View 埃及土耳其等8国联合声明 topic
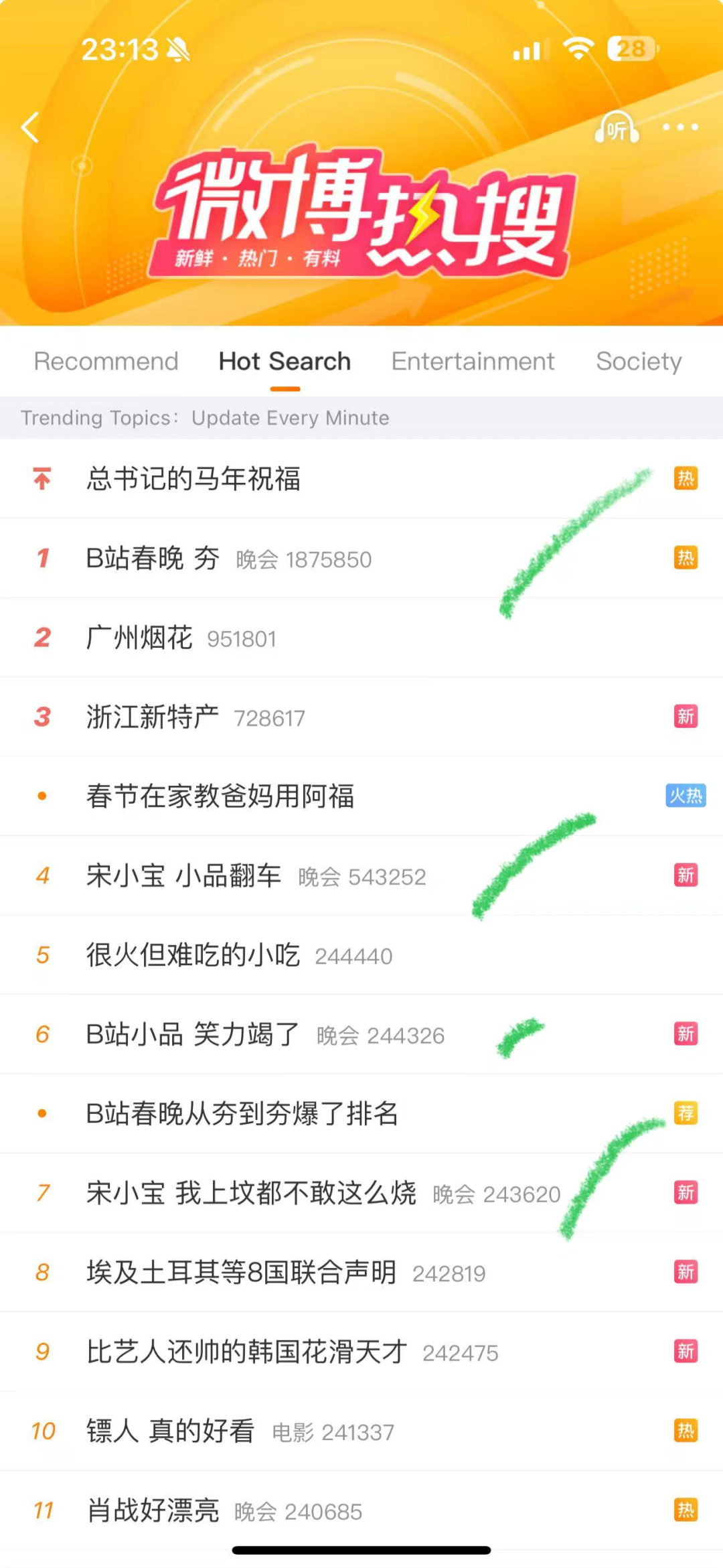 pyautogui.click(x=241, y=1273)
